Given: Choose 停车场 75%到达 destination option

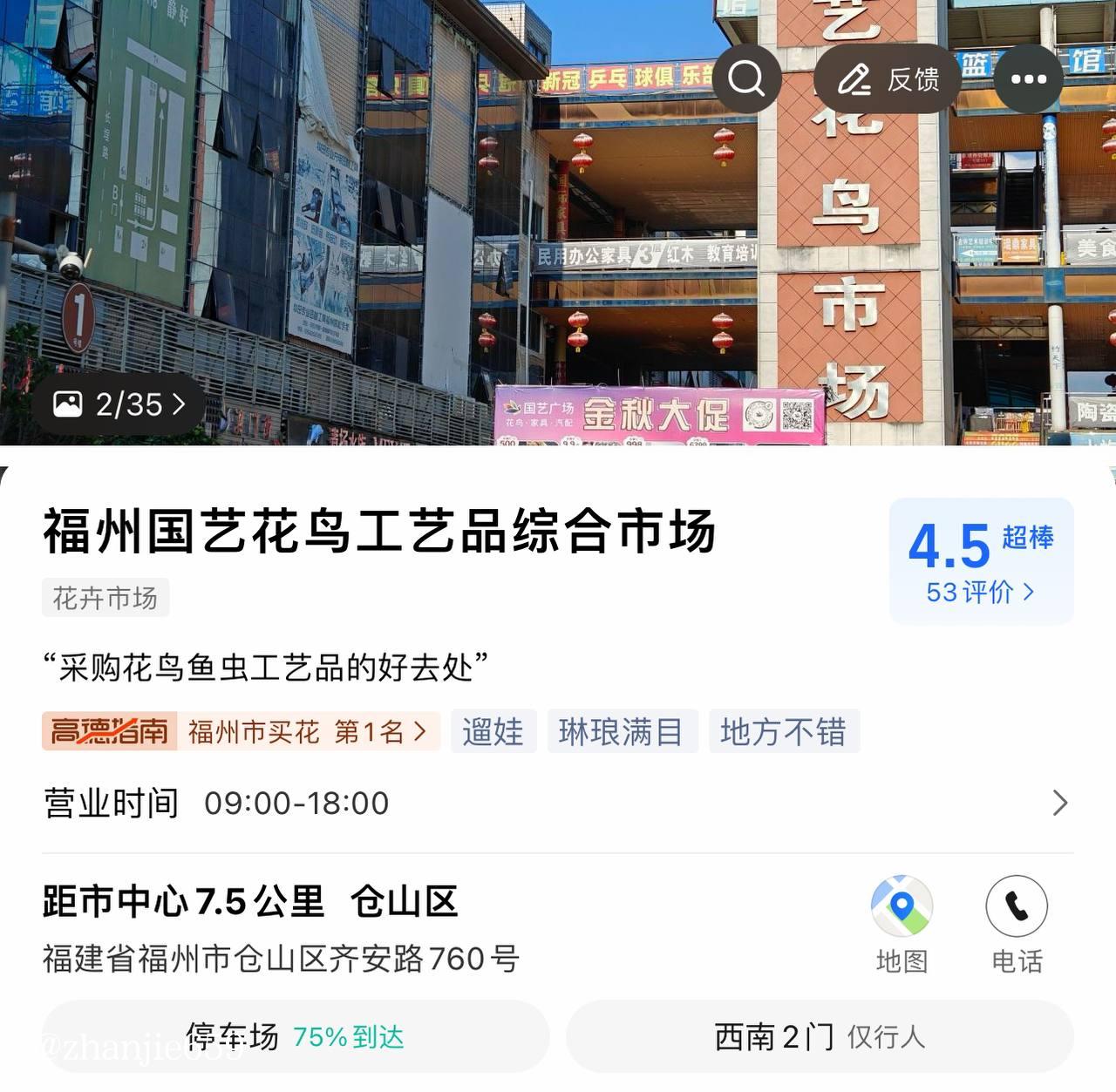Looking at the screenshot, I should click(296, 1036).
